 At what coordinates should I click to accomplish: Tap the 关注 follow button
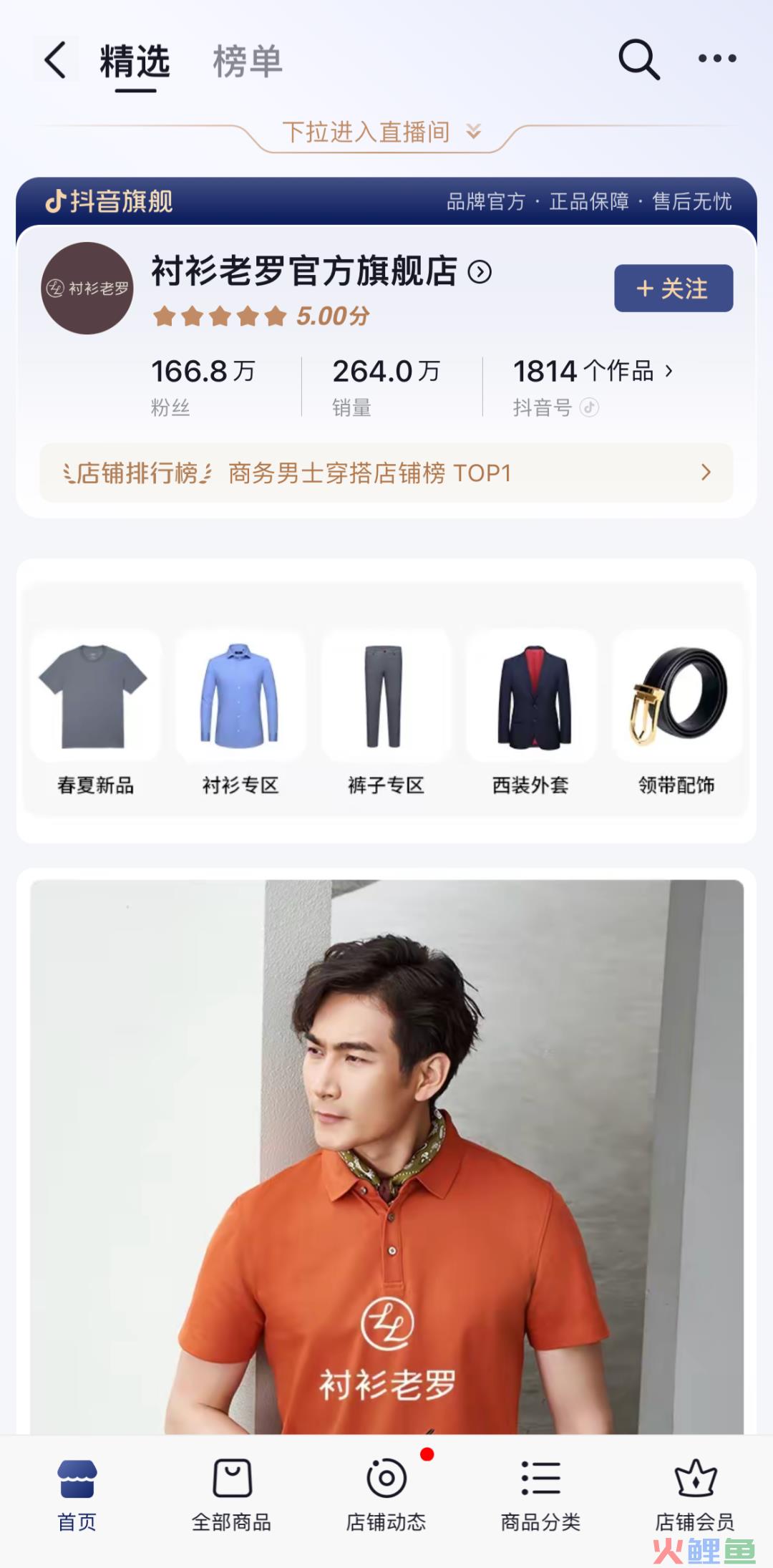pos(672,289)
